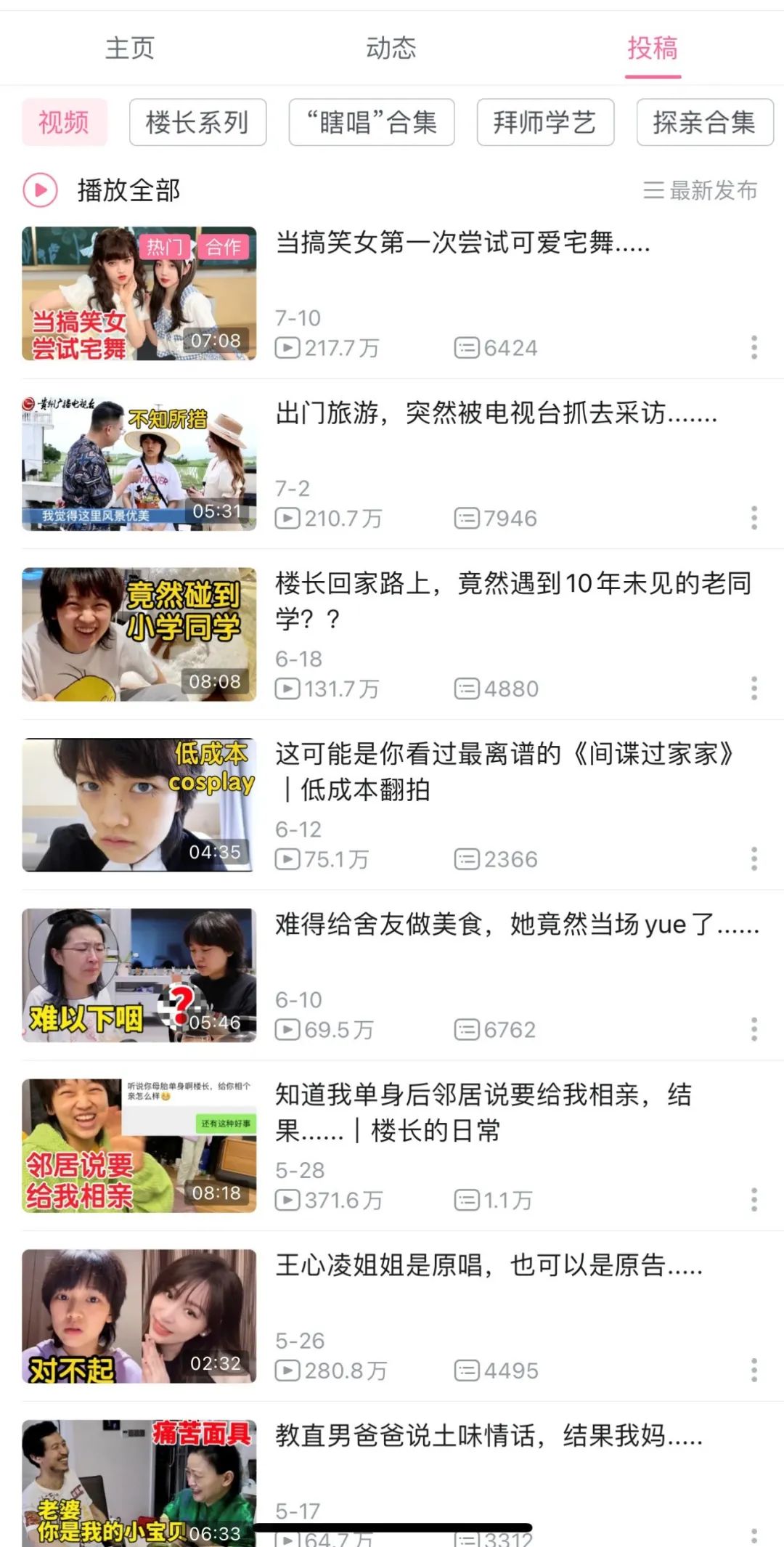
Task: View video 知道我单身后邻居说要给我相亲
Action: pyautogui.click(x=483, y=1111)
